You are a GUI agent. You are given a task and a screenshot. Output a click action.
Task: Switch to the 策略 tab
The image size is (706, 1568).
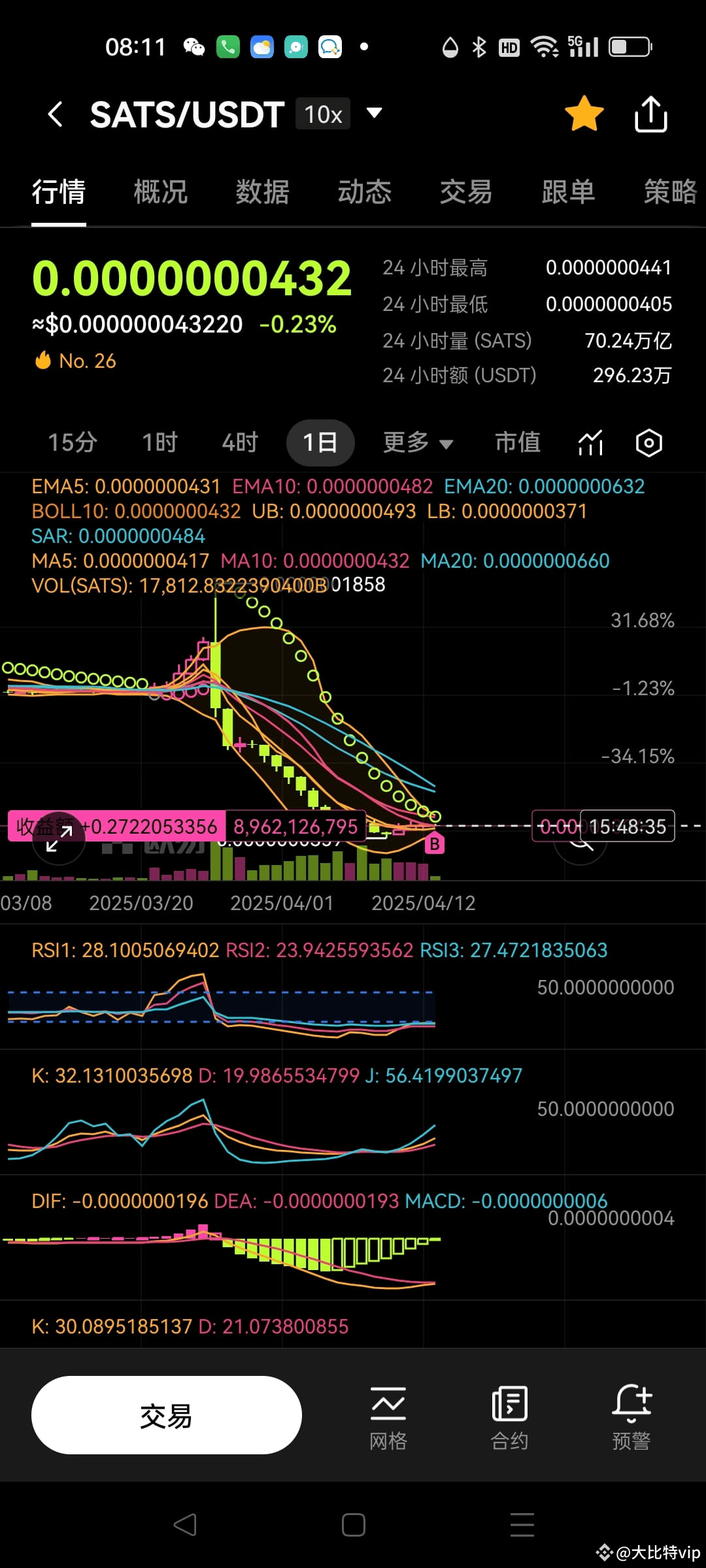pyautogui.click(x=669, y=191)
